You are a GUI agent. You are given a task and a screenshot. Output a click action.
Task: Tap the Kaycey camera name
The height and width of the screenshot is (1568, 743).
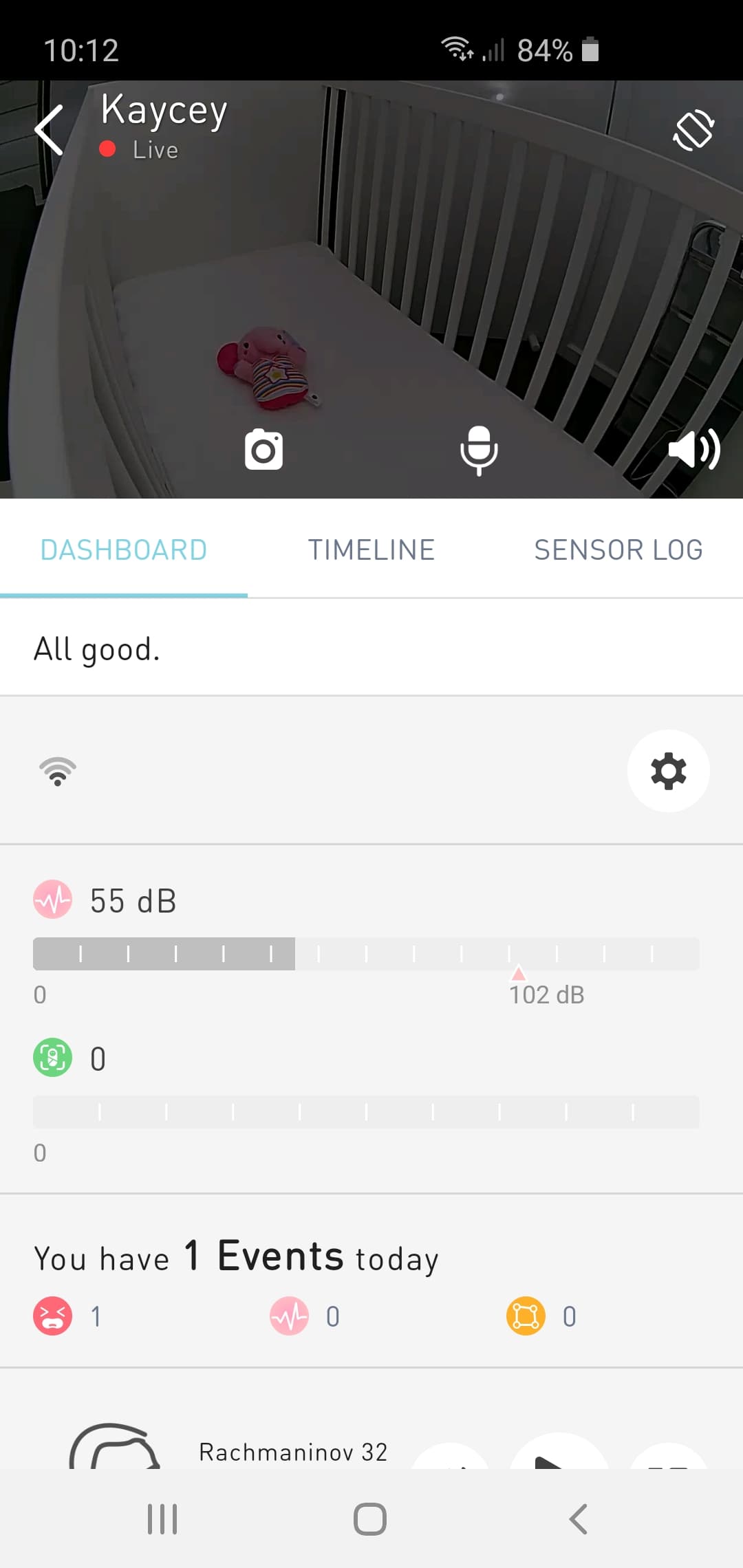click(164, 110)
